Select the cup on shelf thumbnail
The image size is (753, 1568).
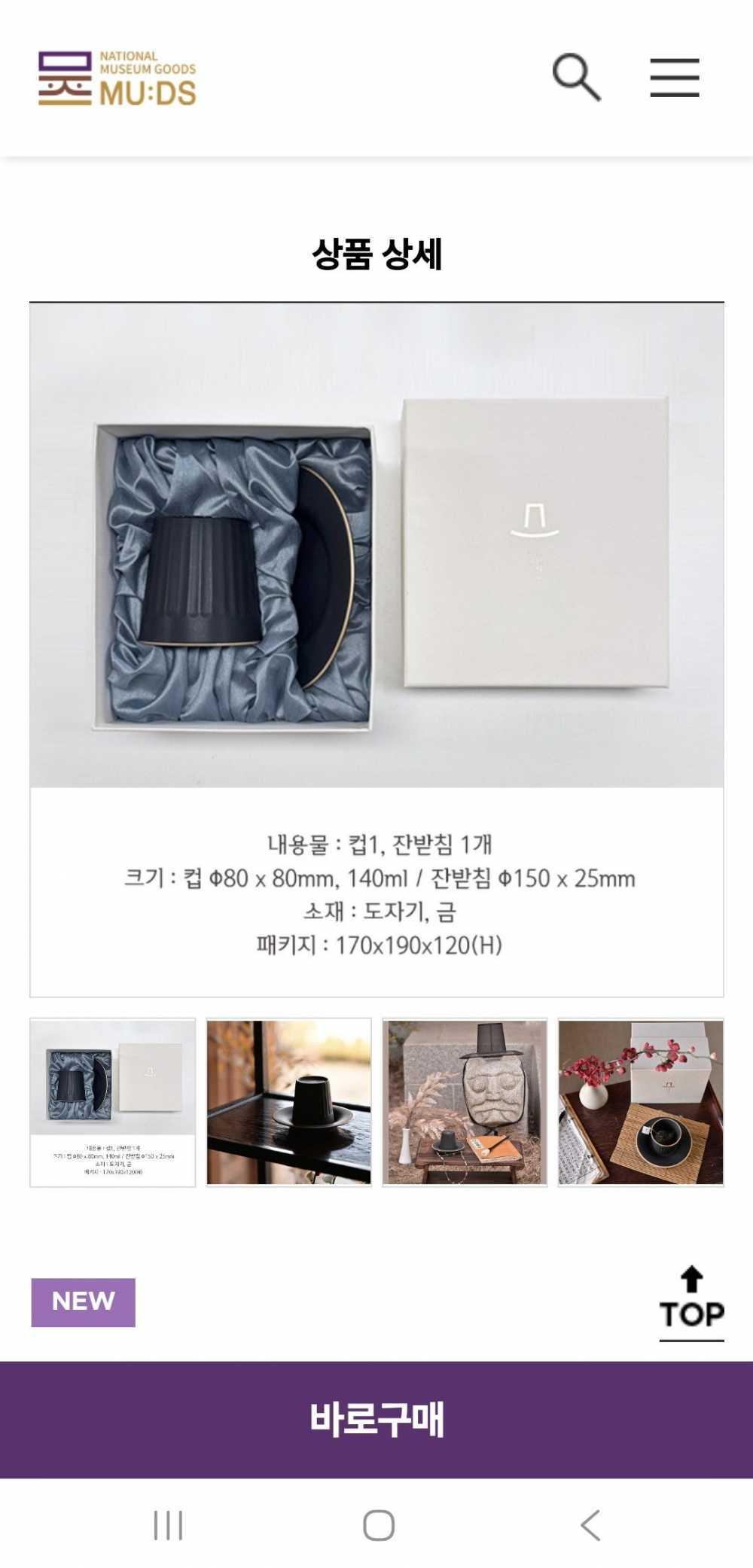(289, 1102)
